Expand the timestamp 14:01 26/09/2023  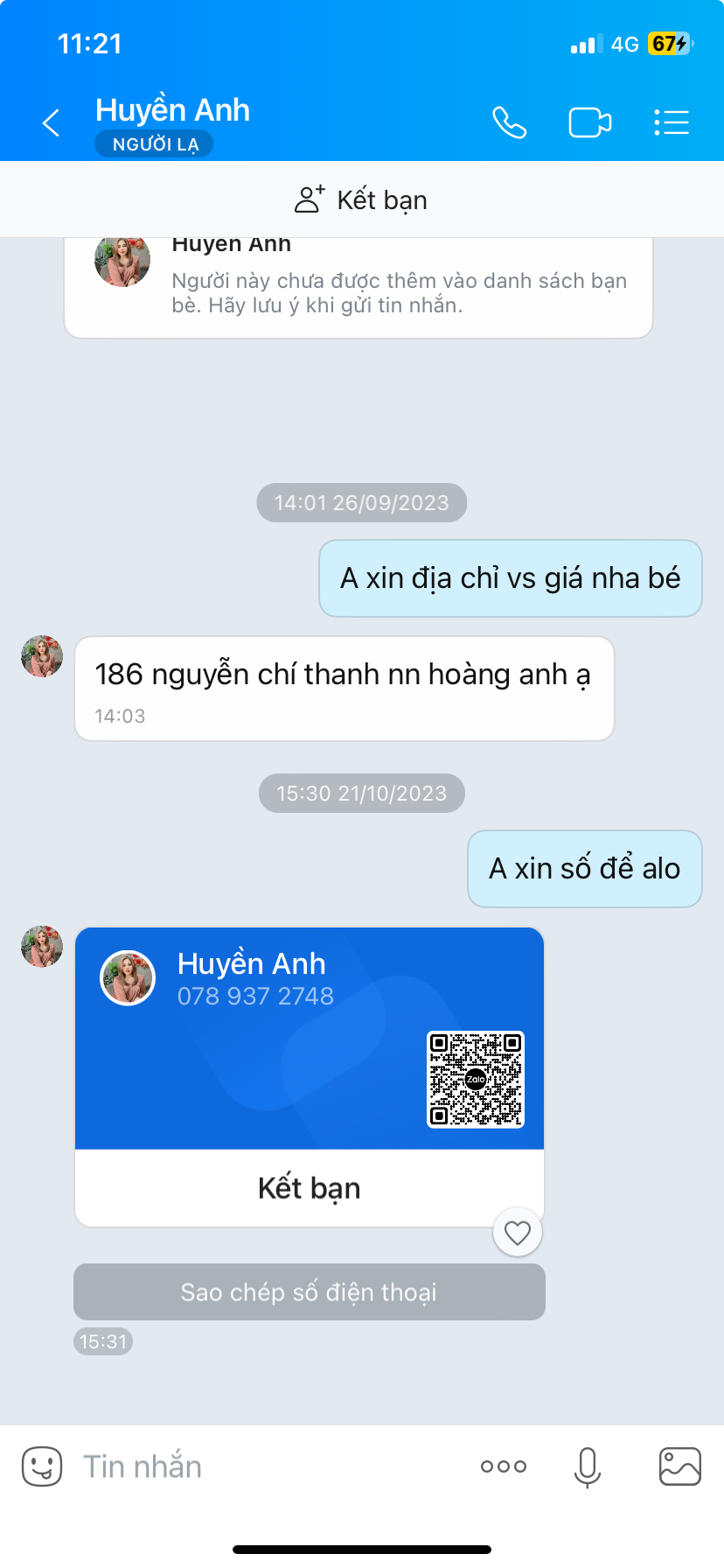(361, 502)
